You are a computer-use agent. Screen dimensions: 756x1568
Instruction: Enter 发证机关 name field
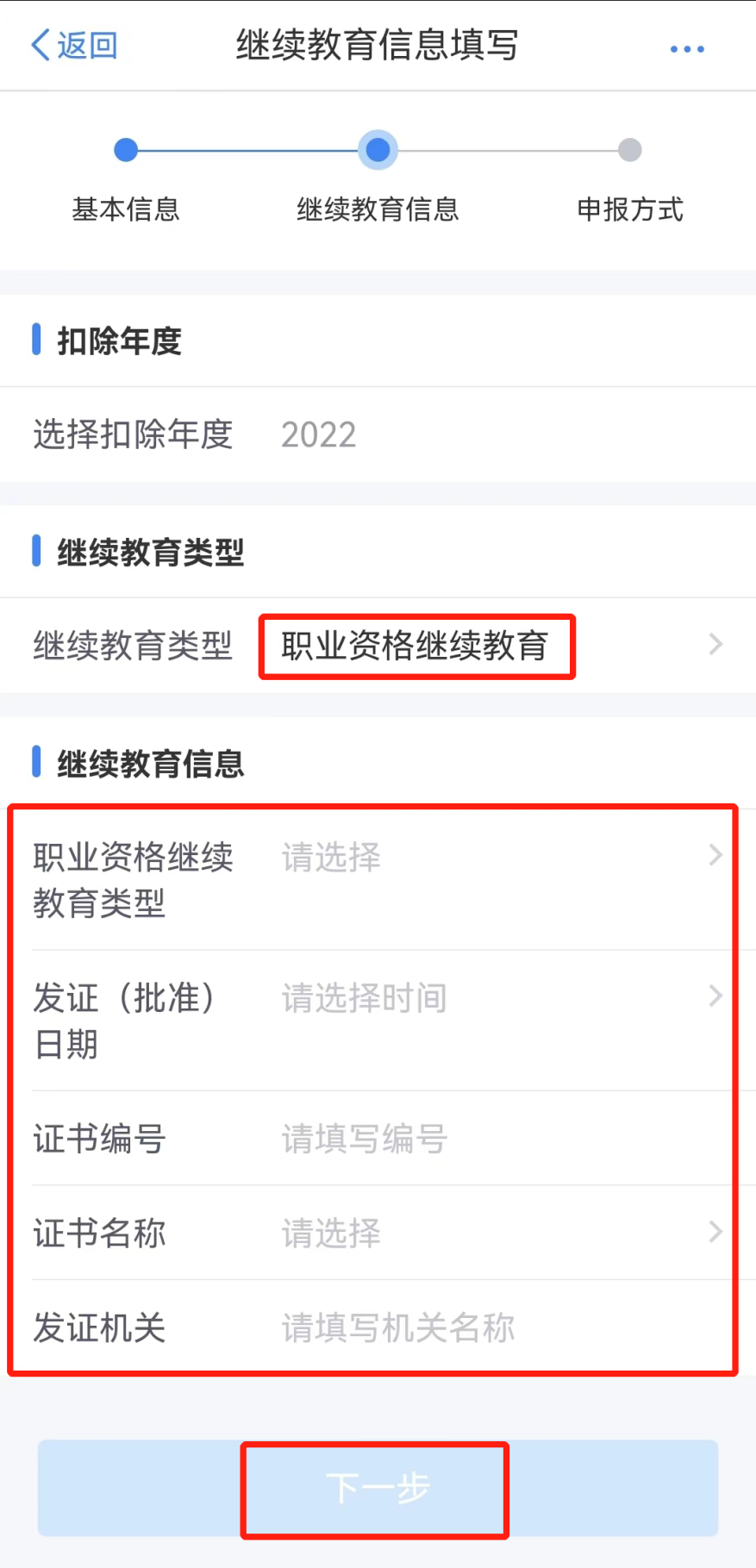tap(491, 1328)
